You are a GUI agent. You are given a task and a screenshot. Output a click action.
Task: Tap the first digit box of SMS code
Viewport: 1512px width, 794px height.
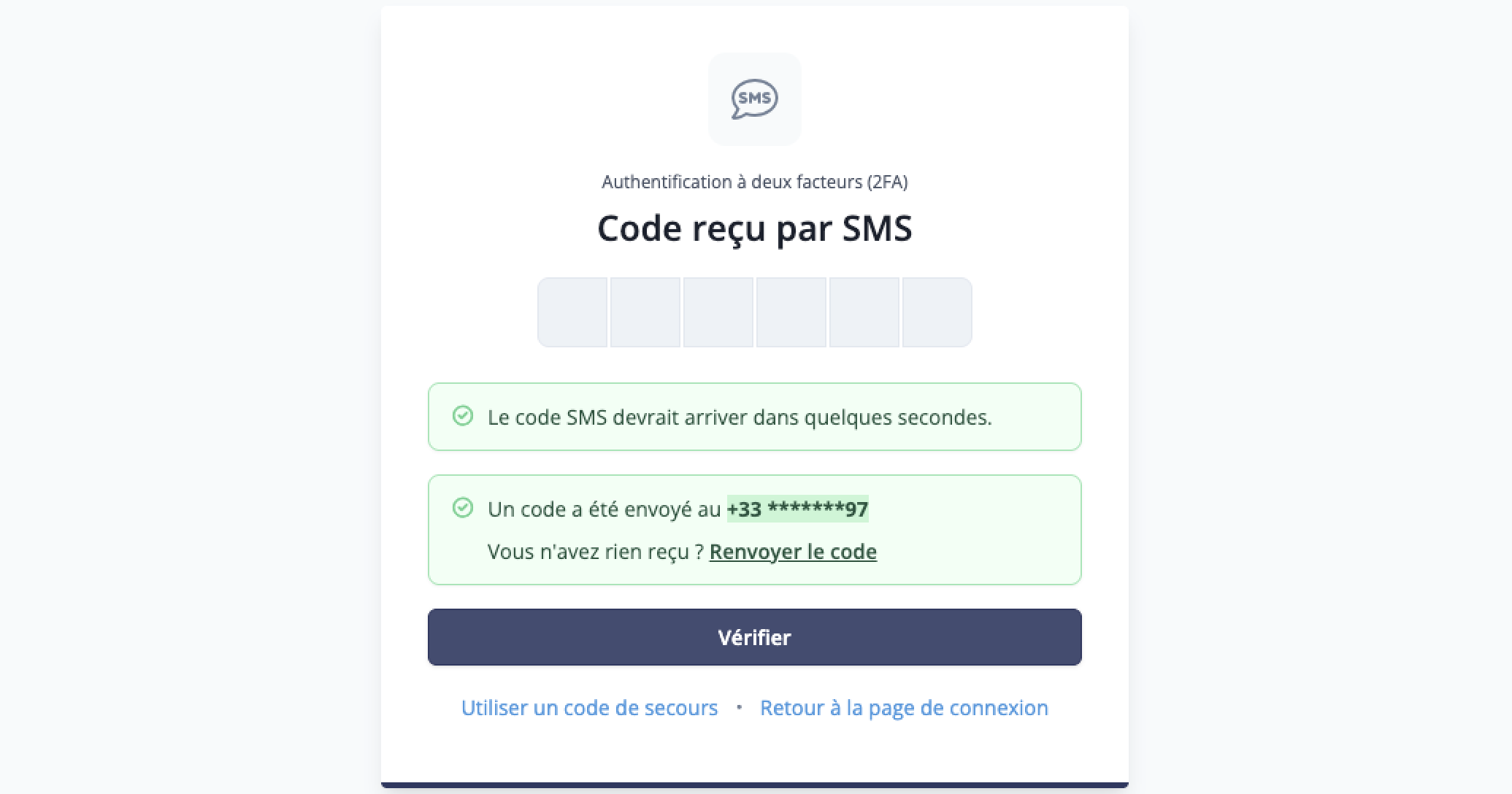pyautogui.click(x=572, y=312)
